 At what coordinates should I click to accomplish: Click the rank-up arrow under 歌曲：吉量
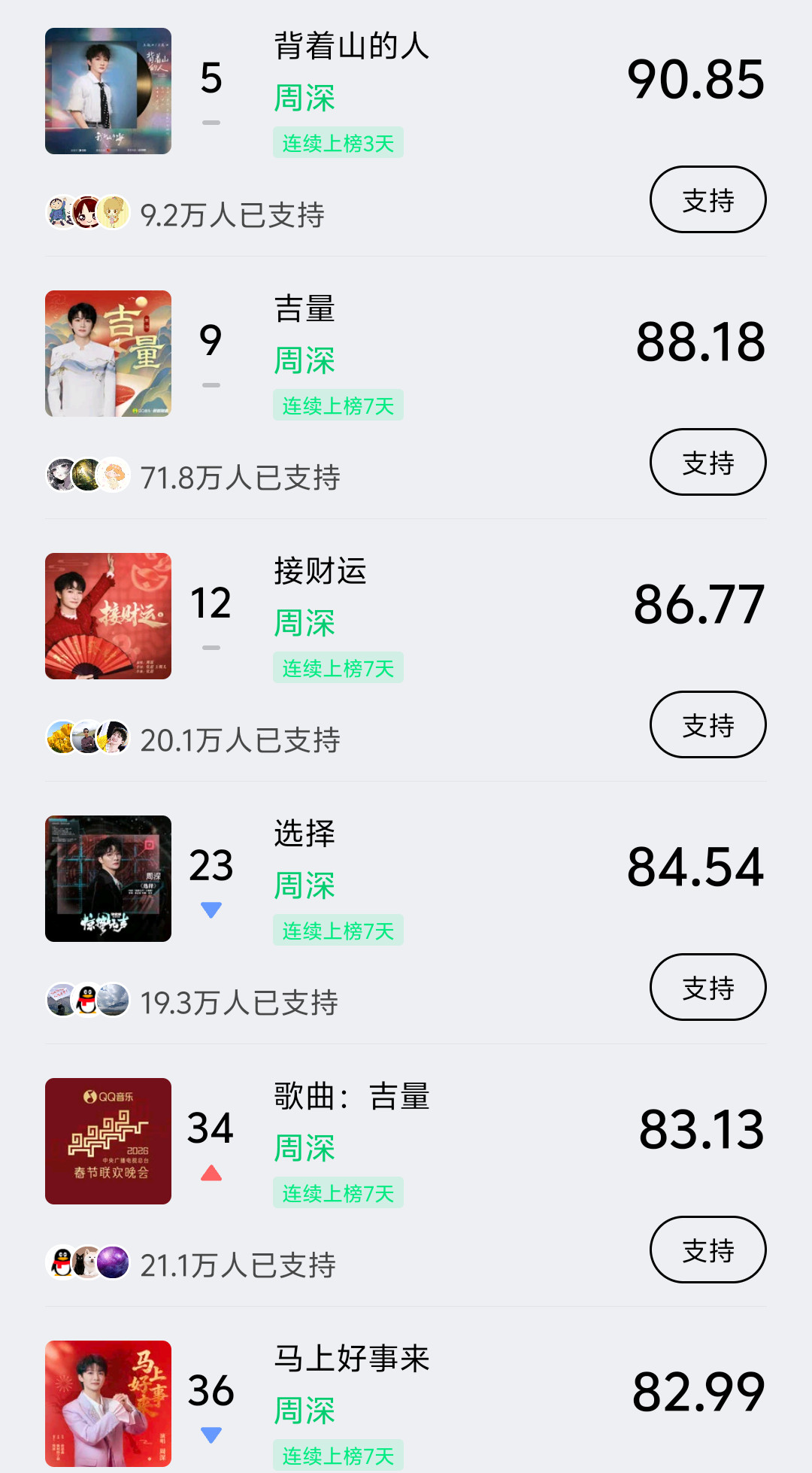pyautogui.click(x=211, y=1174)
